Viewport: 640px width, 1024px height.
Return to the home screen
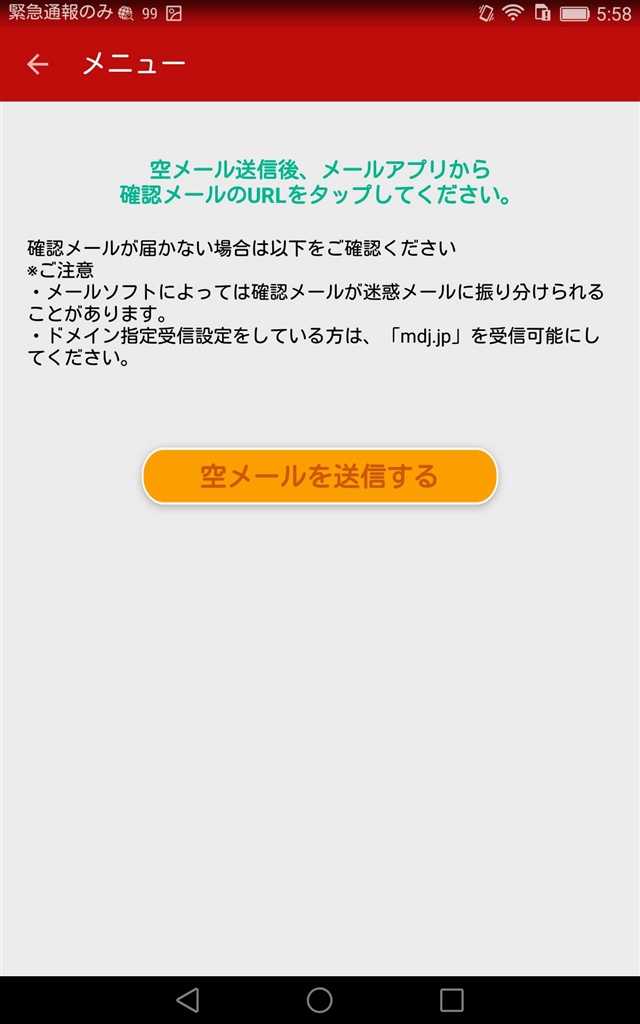point(320,999)
